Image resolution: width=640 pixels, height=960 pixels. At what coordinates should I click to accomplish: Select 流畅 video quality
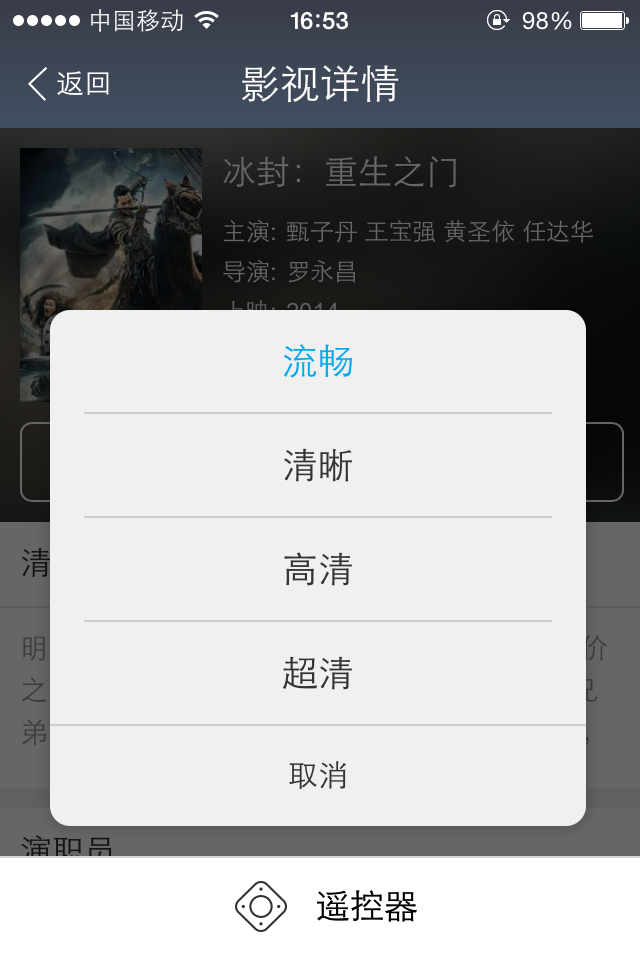pos(318,362)
